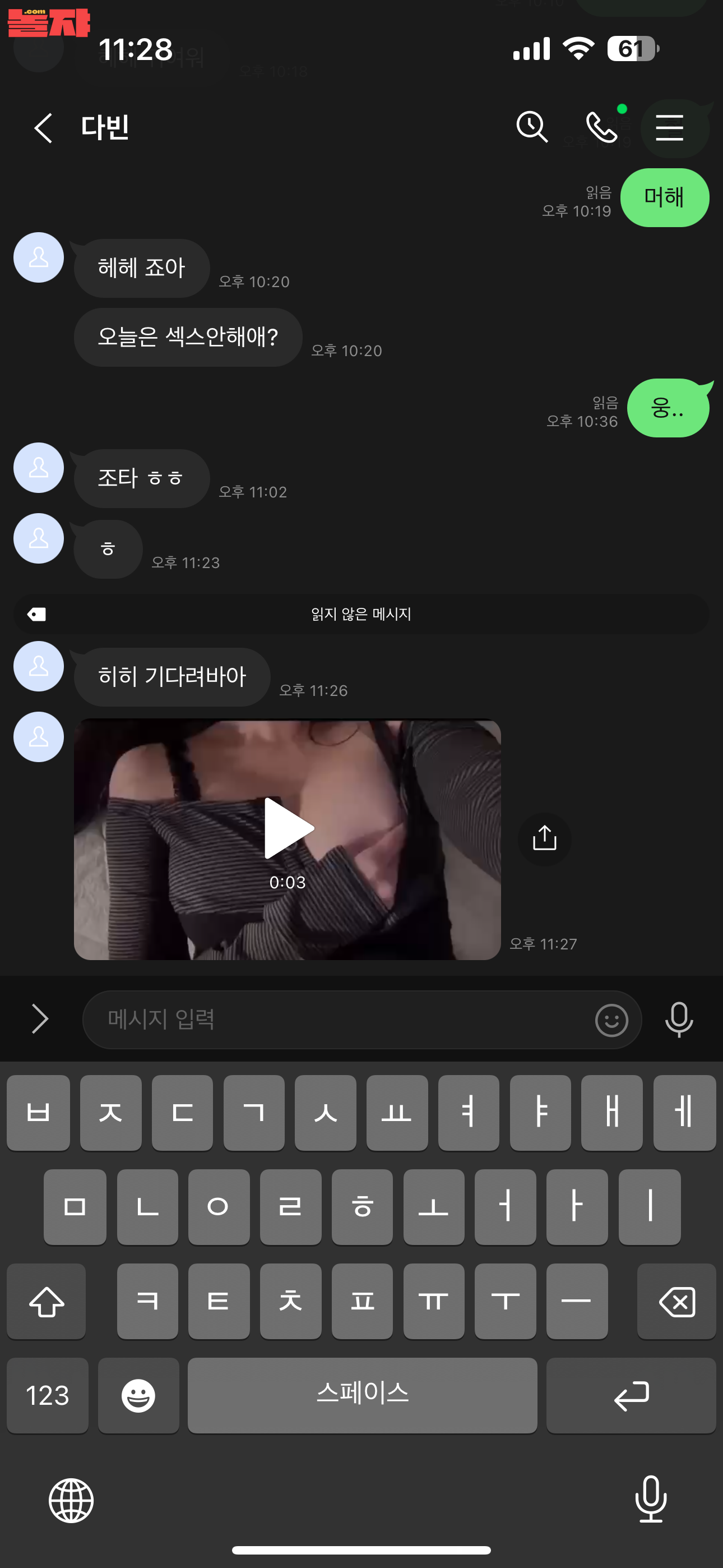This screenshot has width=723, height=1568.
Task: Play the 0:03 video message
Action: click(288, 828)
